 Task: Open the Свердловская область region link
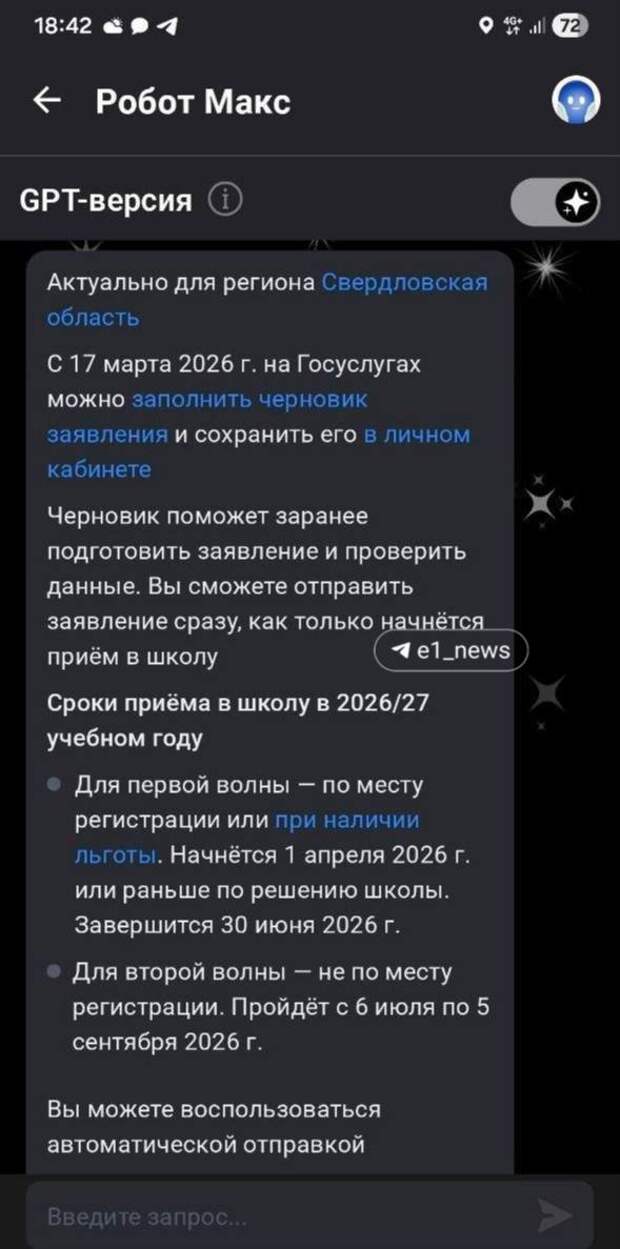click(404, 283)
